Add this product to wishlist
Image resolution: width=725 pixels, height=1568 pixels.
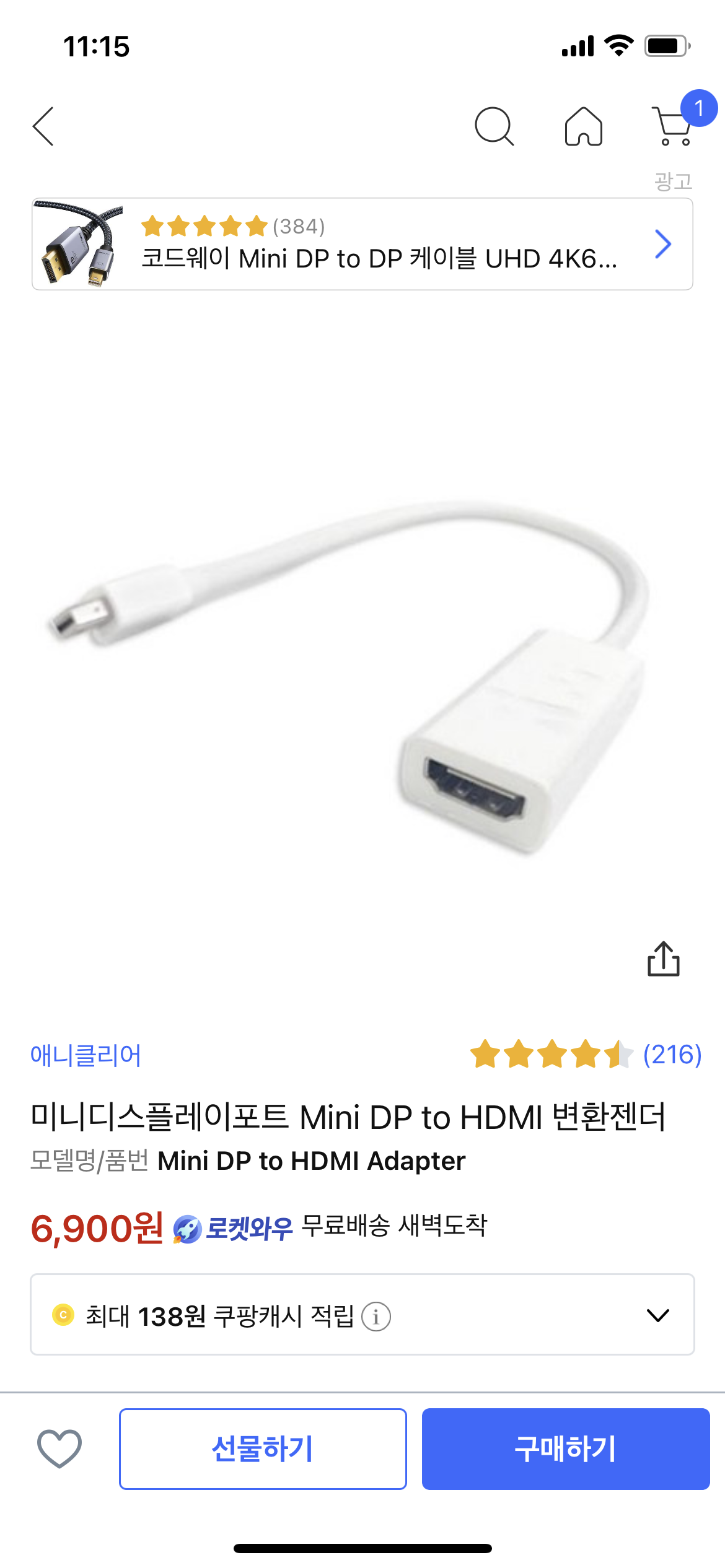(59, 1448)
